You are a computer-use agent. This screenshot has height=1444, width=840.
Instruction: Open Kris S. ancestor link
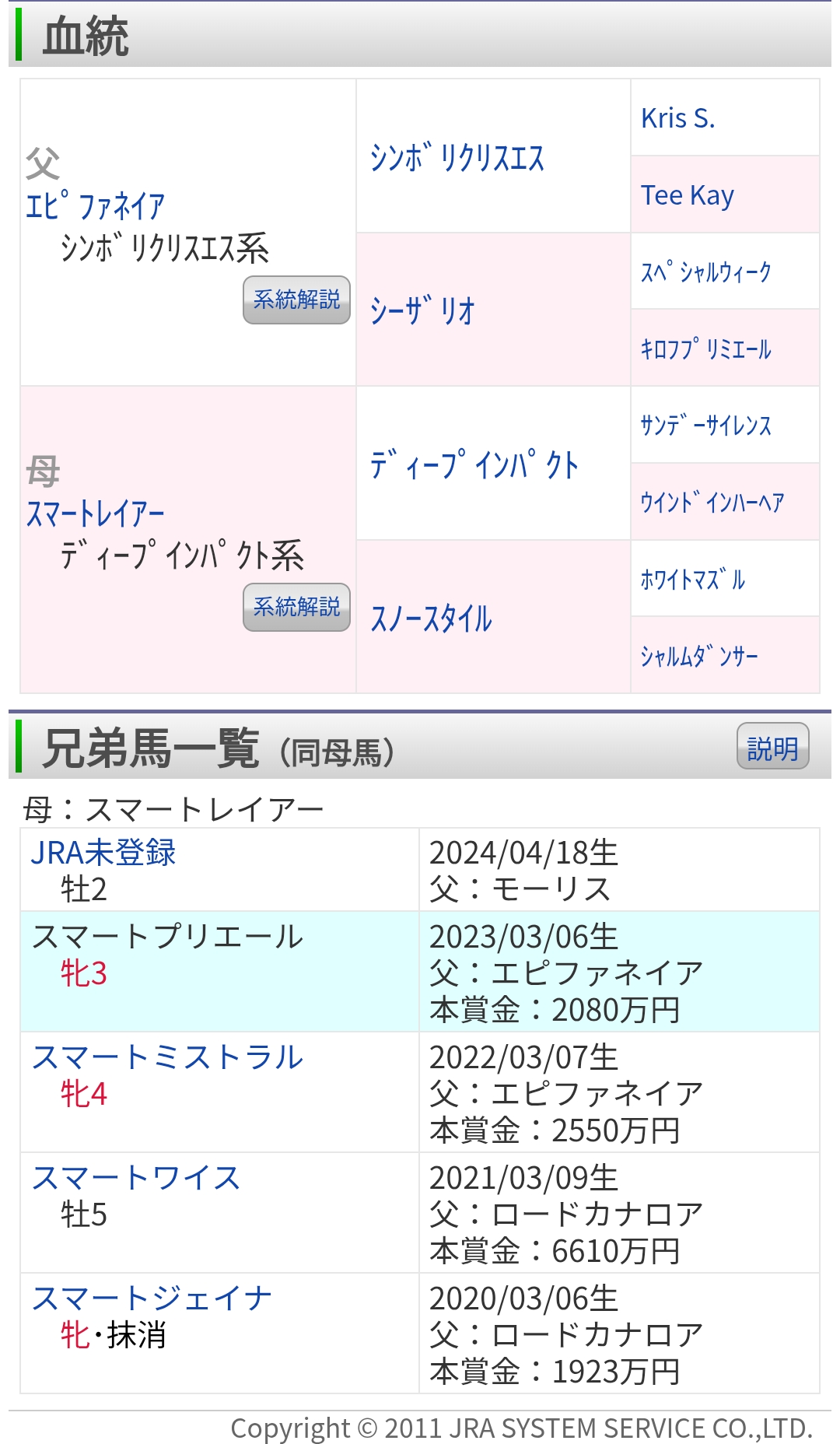[677, 118]
